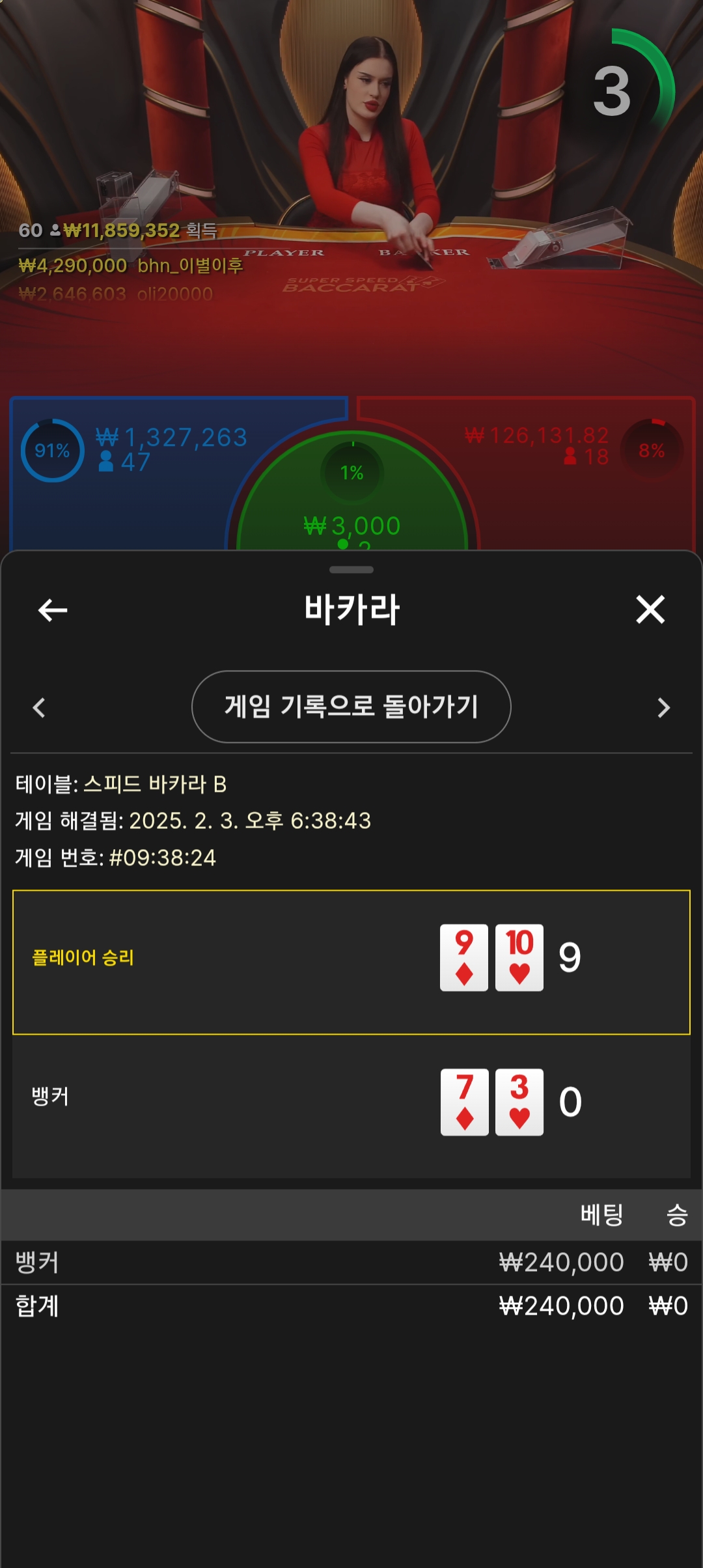
Task: Show next game record with right chevron
Action: pos(663,707)
